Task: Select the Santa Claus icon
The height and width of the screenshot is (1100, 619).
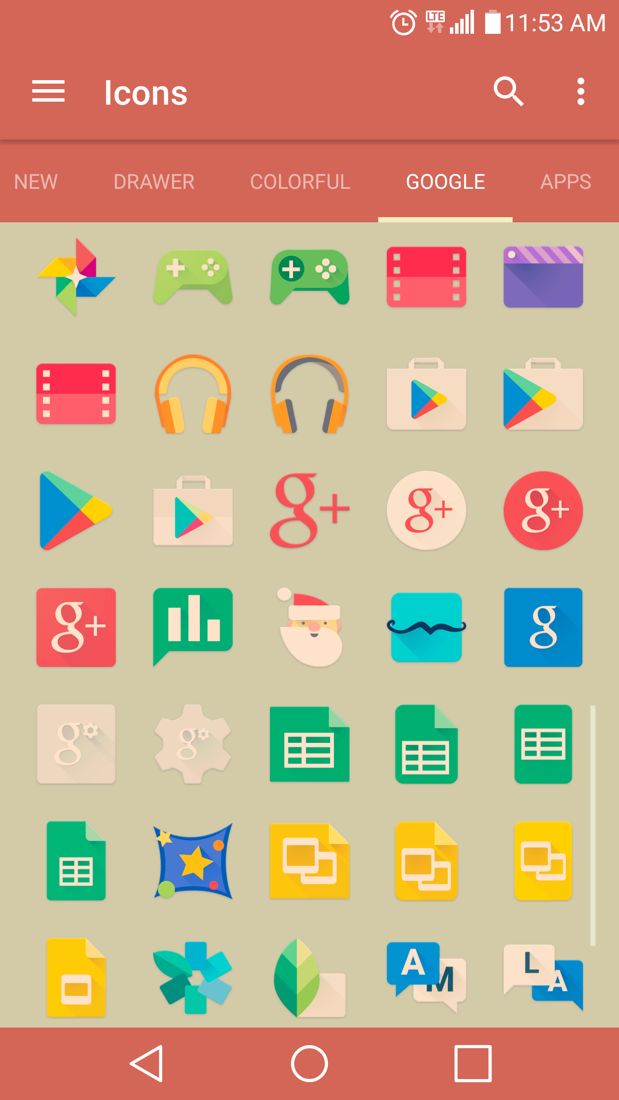Action: (310, 627)
